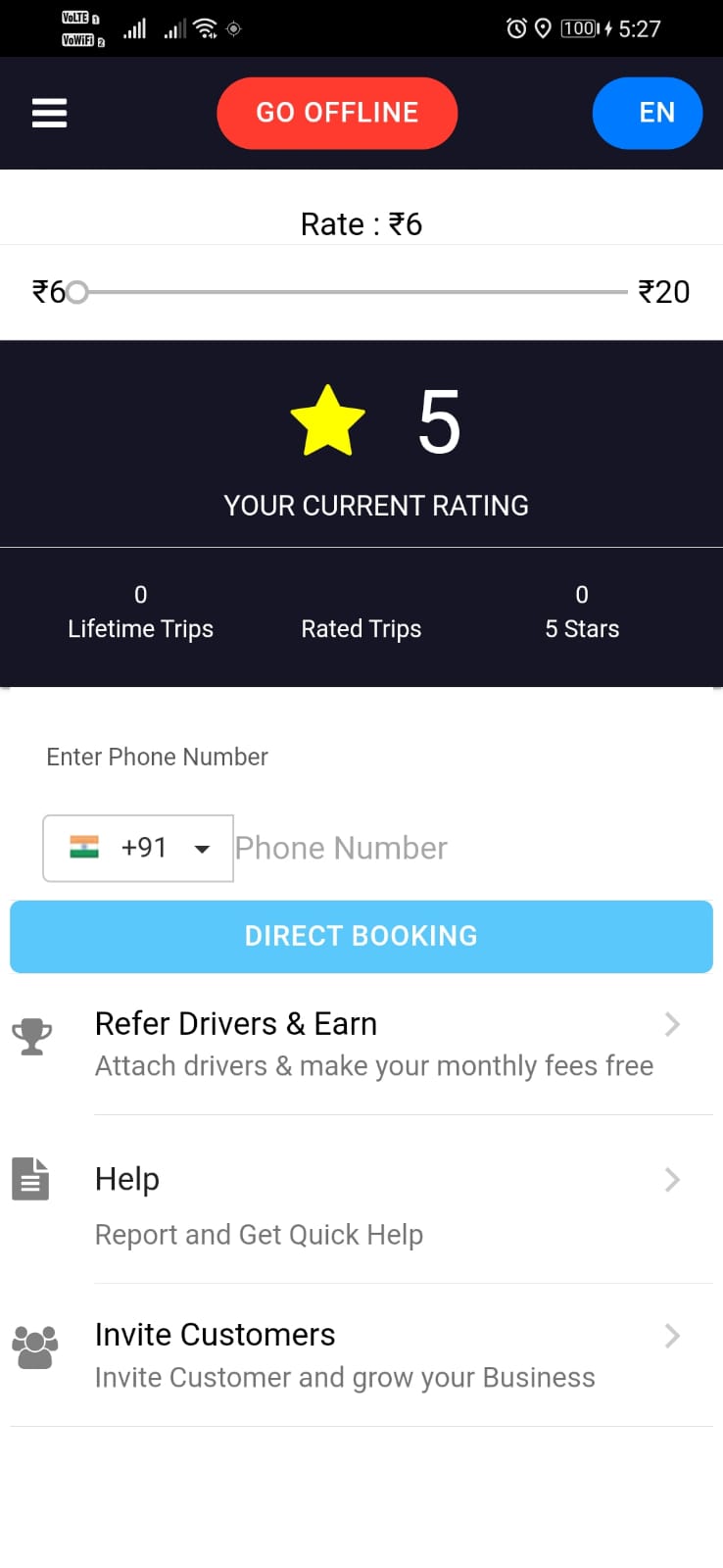Viewport: 723px width, 1568px height.
Task: Focus the Phone Number field
Action: 472,848
